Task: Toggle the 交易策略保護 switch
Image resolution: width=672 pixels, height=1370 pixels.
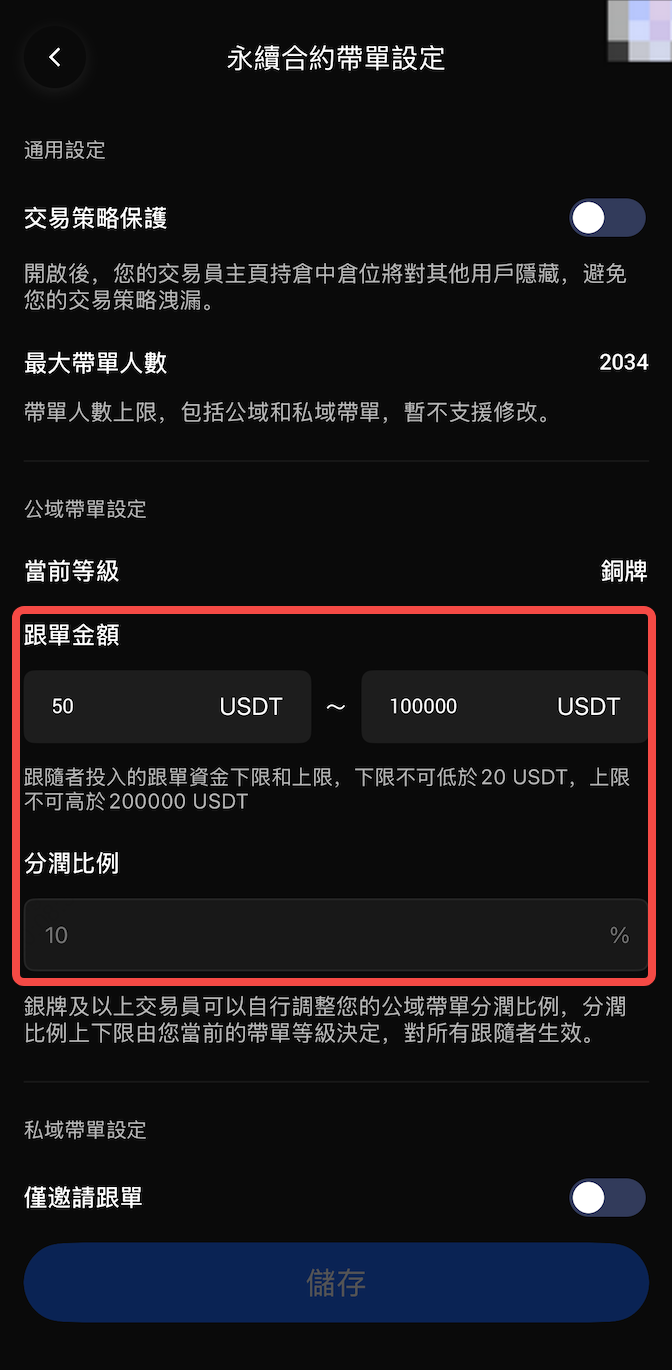Action: pos(607,218)
